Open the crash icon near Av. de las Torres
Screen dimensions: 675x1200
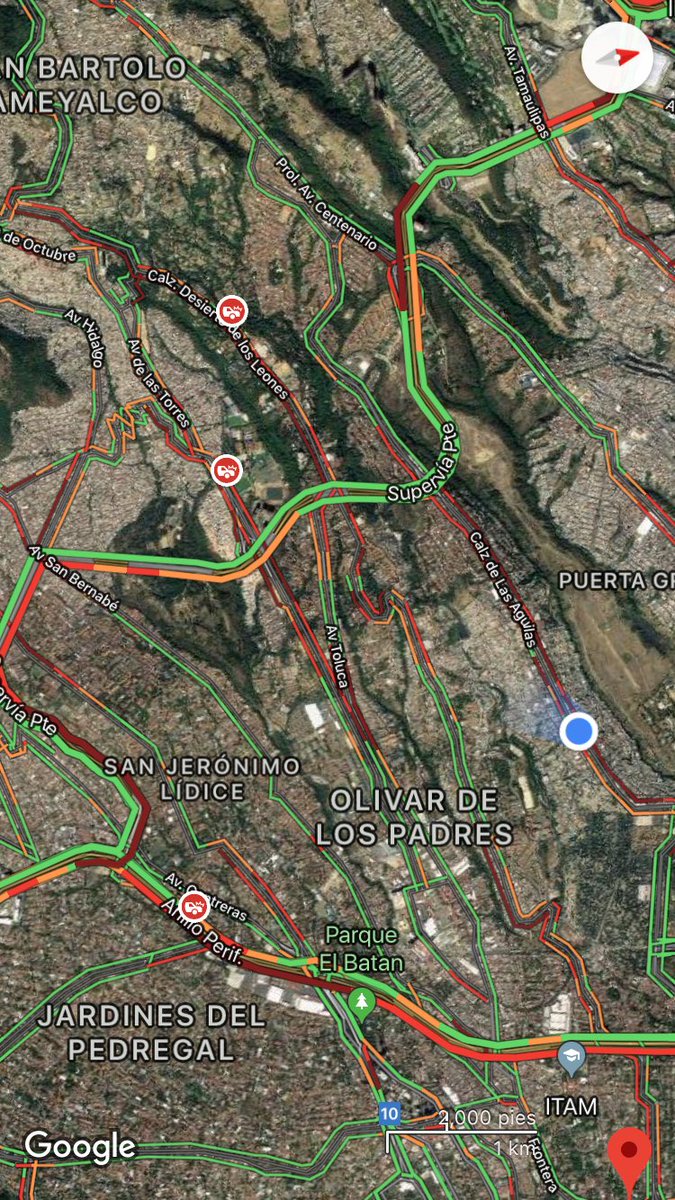226,467
